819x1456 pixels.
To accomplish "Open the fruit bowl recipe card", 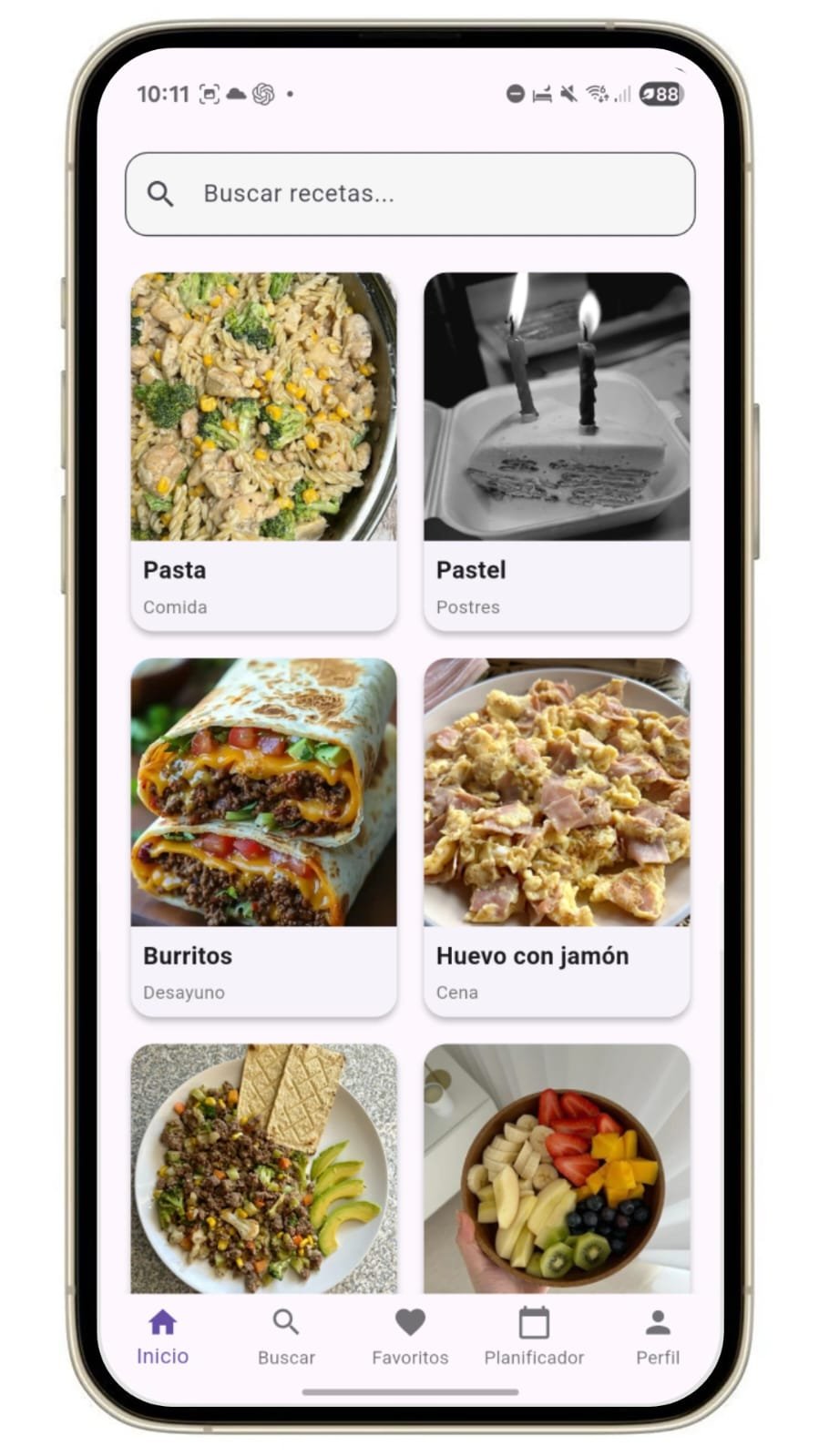I will click(557, 1169).
